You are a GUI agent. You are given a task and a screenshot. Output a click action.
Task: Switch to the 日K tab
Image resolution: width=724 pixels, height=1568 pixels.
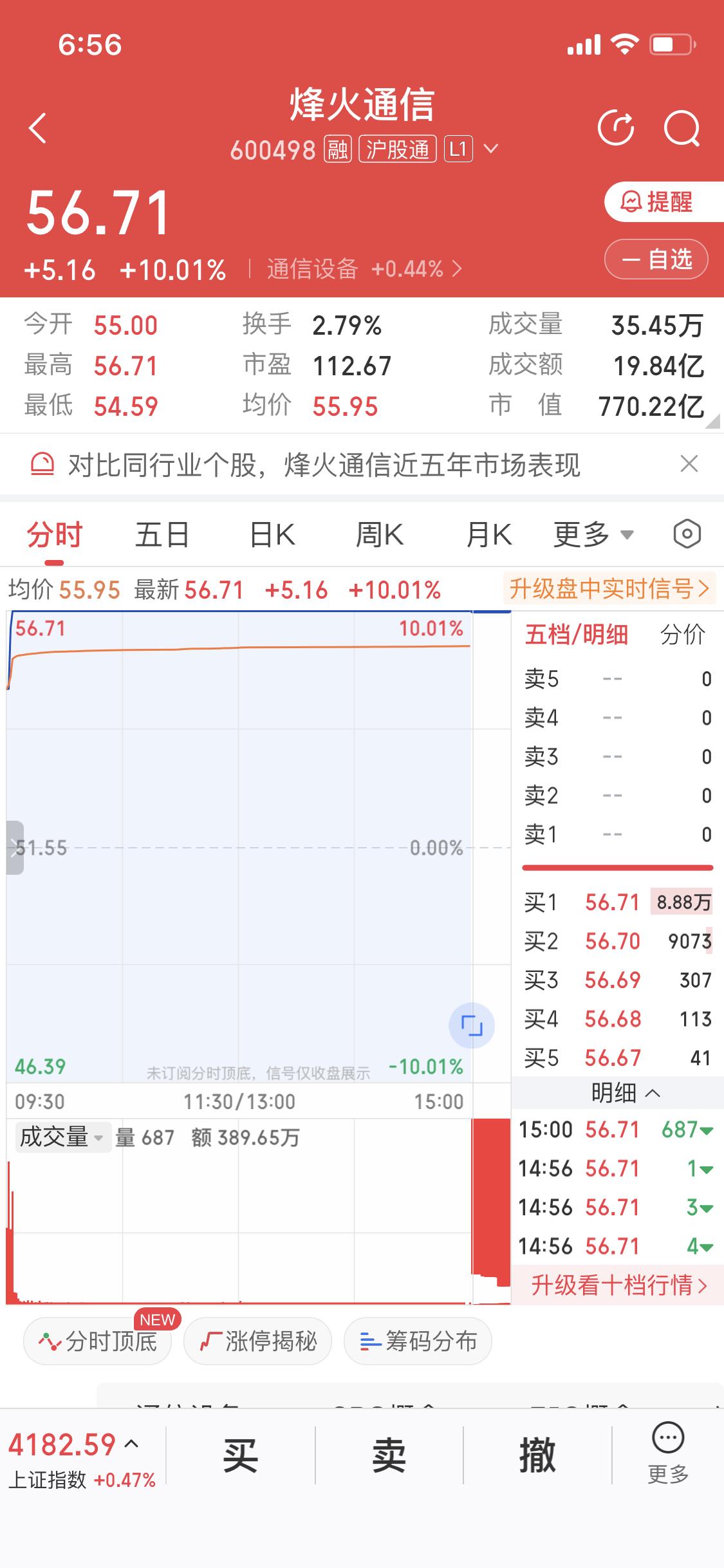point(271,534)
